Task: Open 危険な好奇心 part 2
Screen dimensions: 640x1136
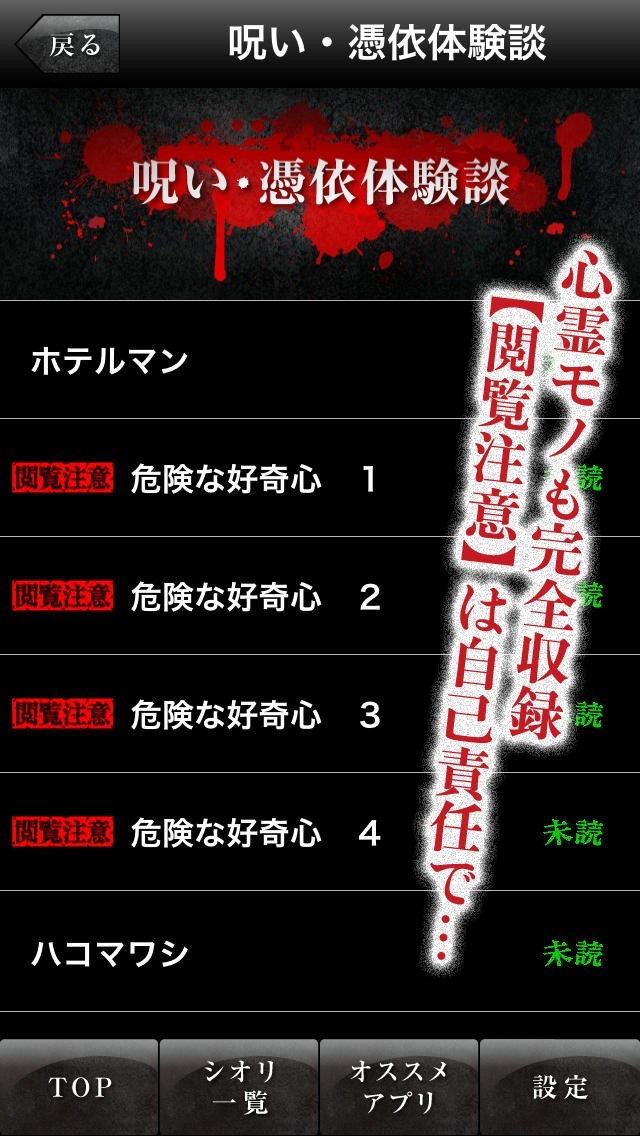Action: coord(320,596)
